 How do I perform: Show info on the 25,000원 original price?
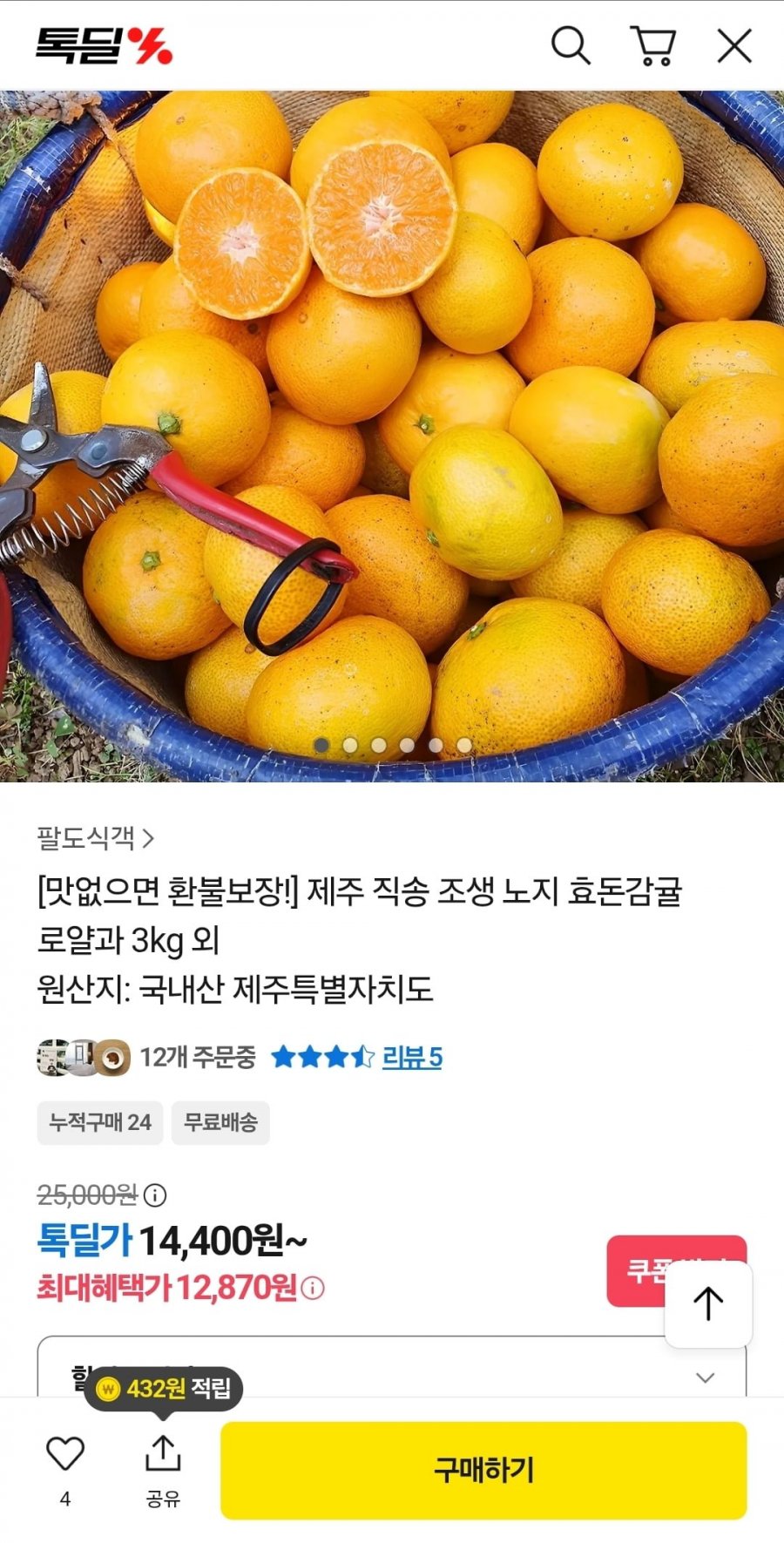pyautogui.click(x=155, y=1194)
